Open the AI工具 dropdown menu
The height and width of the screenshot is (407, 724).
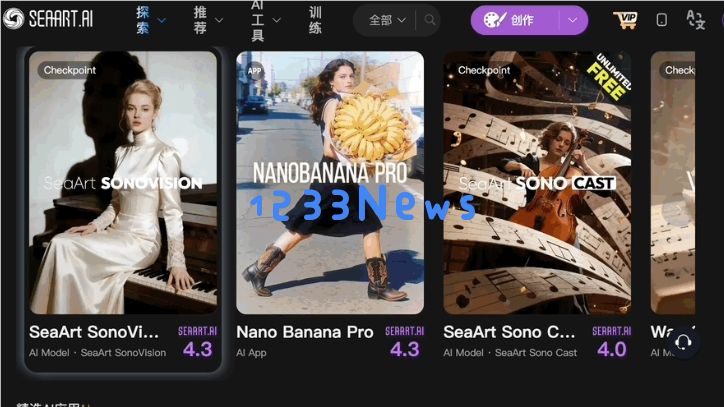point(264,20)
